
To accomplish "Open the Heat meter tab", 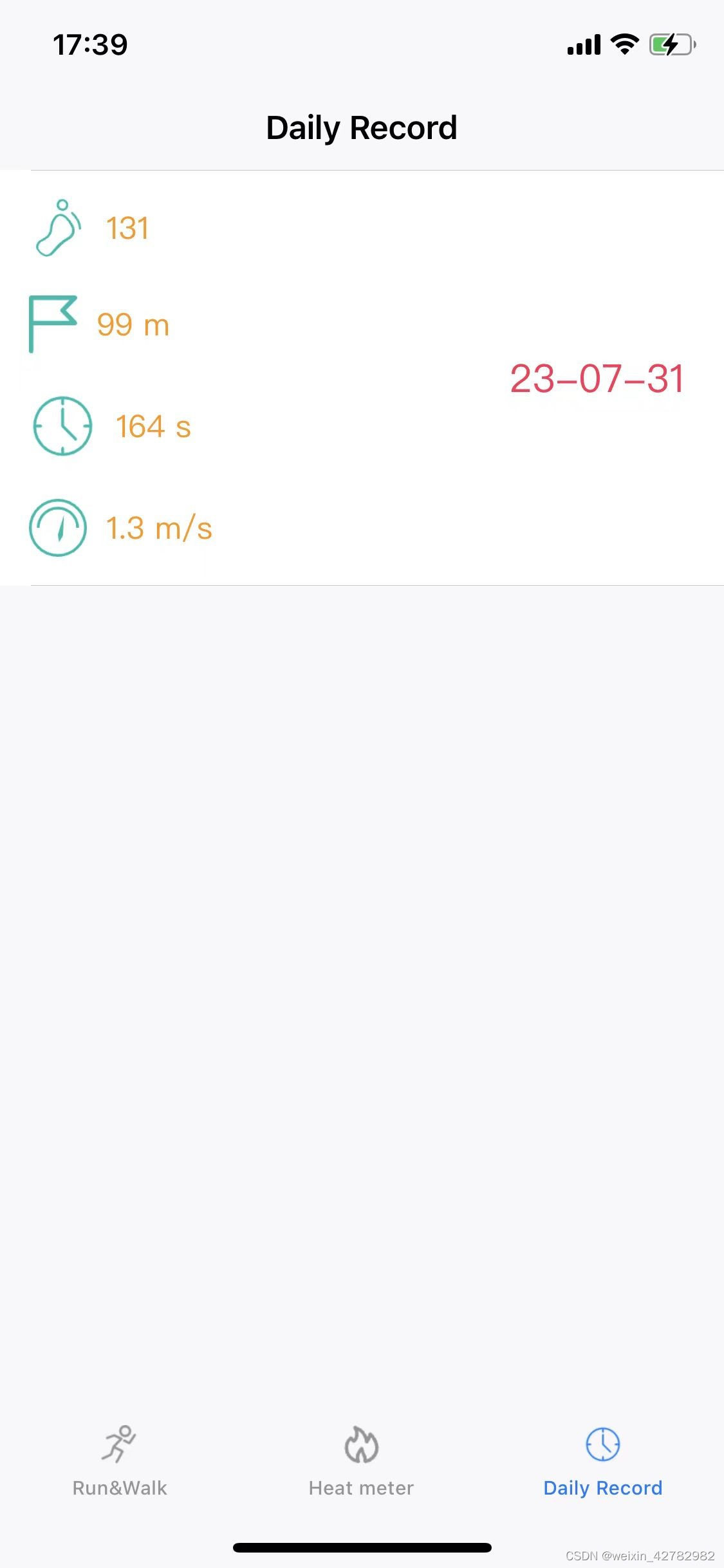I will tap(360, 1475).
